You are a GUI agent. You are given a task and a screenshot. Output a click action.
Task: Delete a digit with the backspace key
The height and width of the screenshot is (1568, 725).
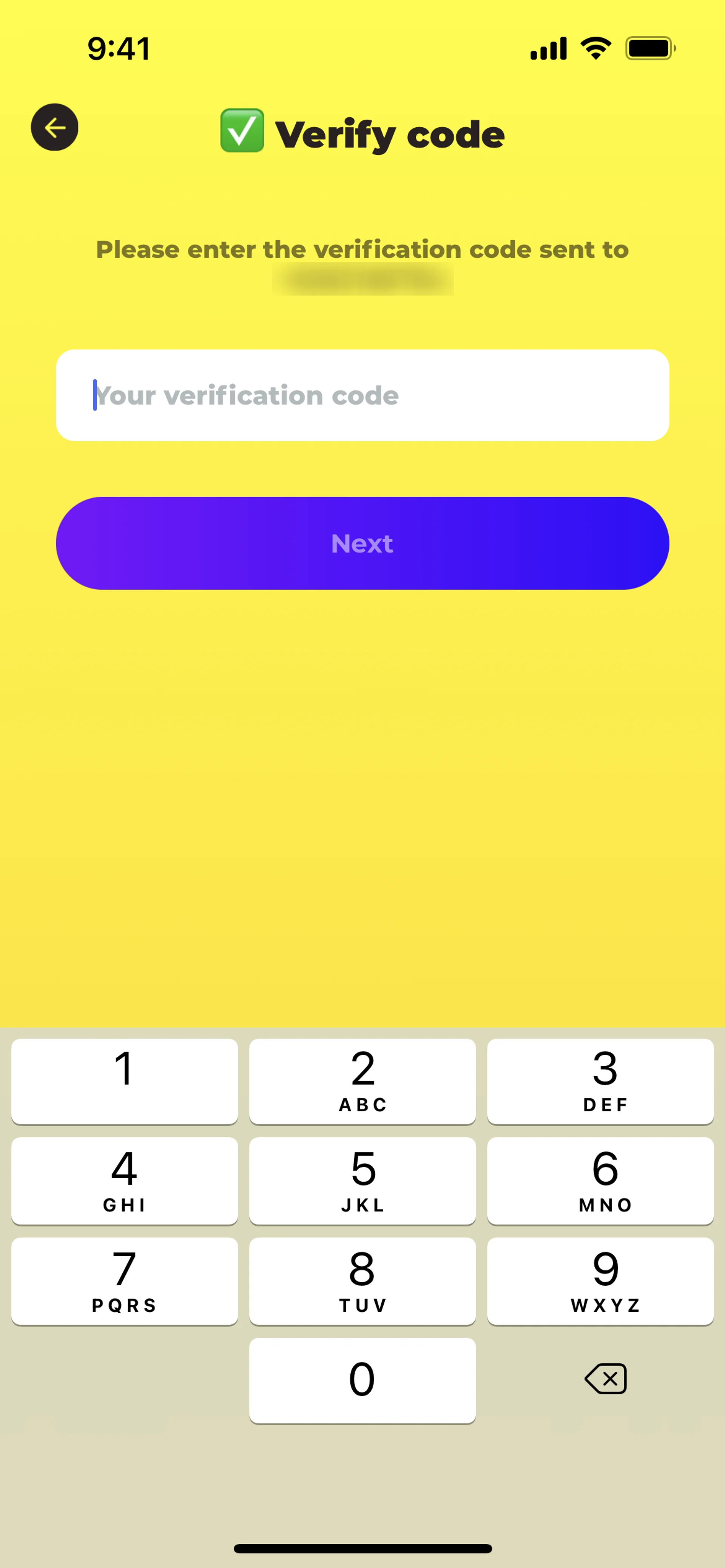pyautogui.click(x=605, y=1379)
